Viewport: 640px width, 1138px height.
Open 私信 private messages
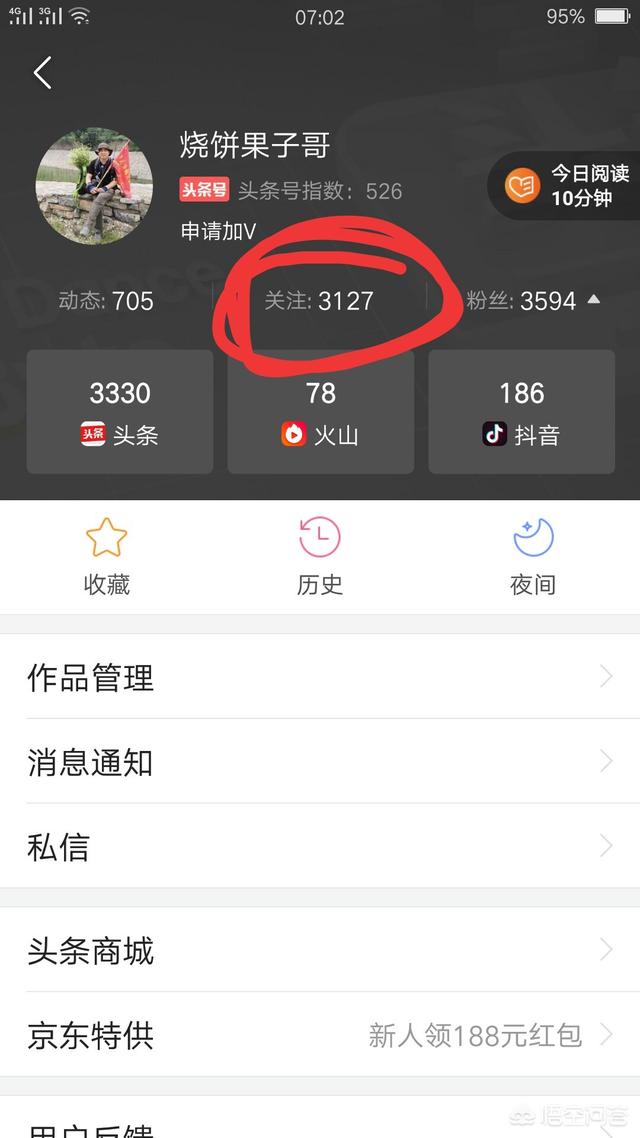(x=320, y=846)
